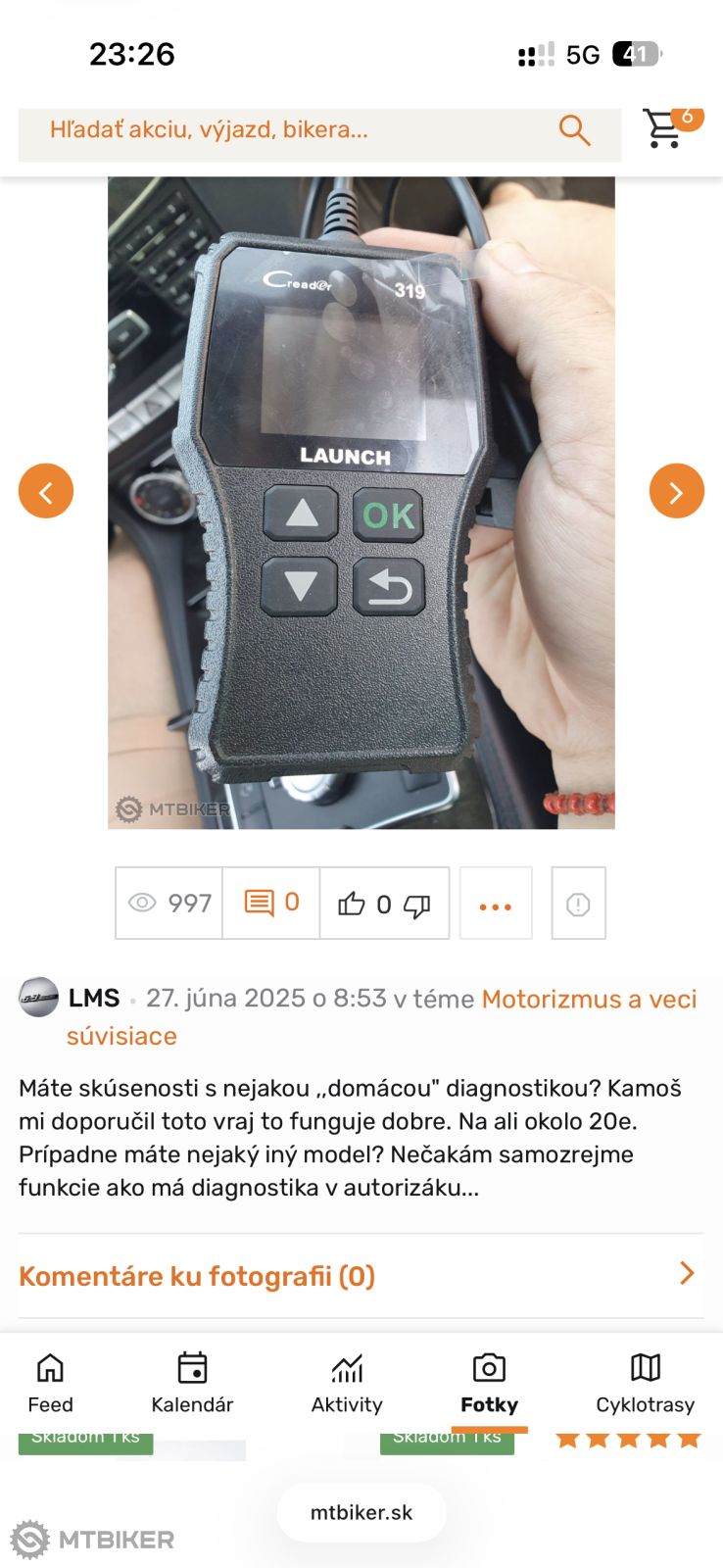
Task: Switch to the Aktivity tab
Action: pyautogui.click(x=347, y=1383)
